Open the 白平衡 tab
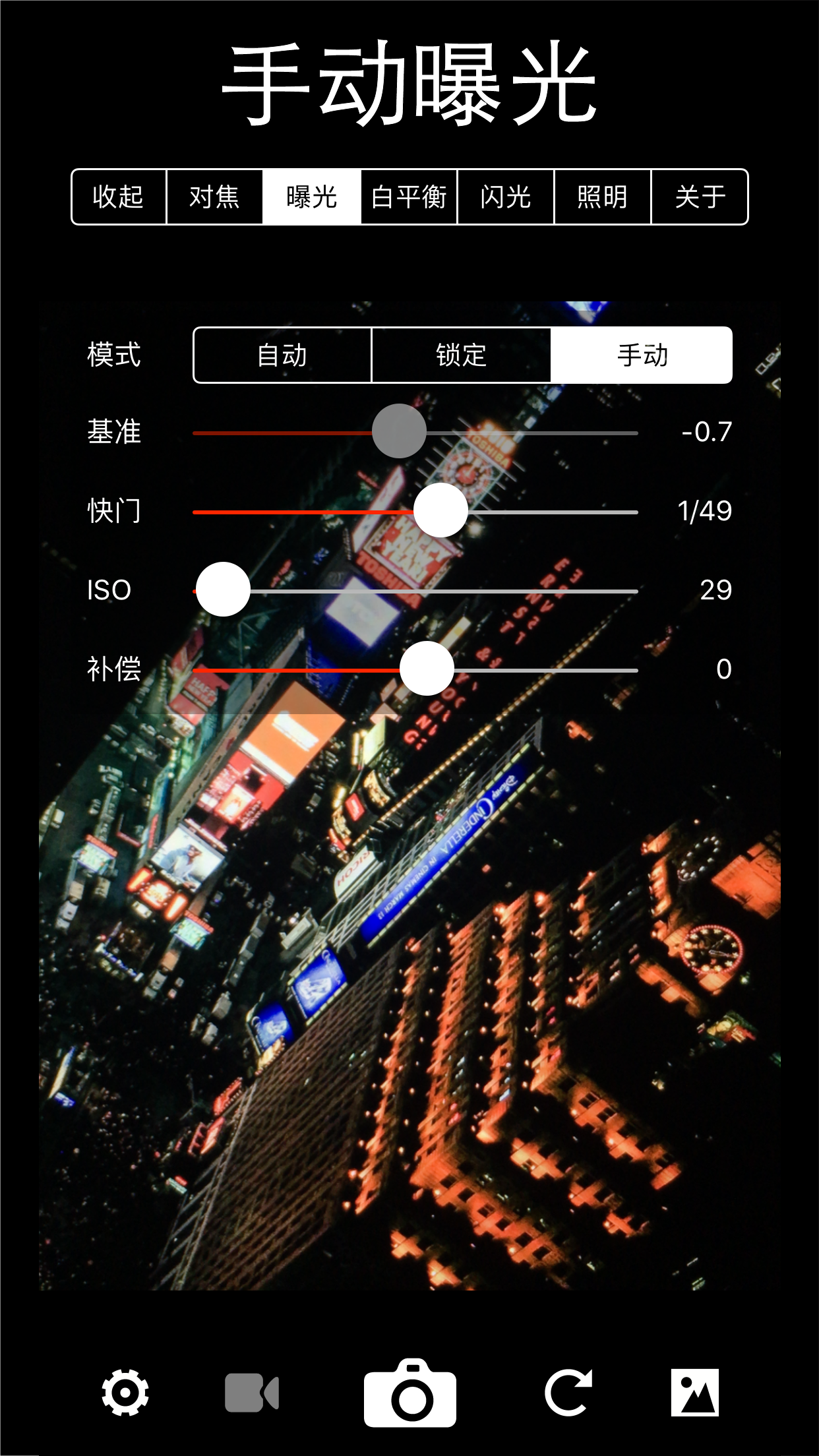 [x=409, y=197]
